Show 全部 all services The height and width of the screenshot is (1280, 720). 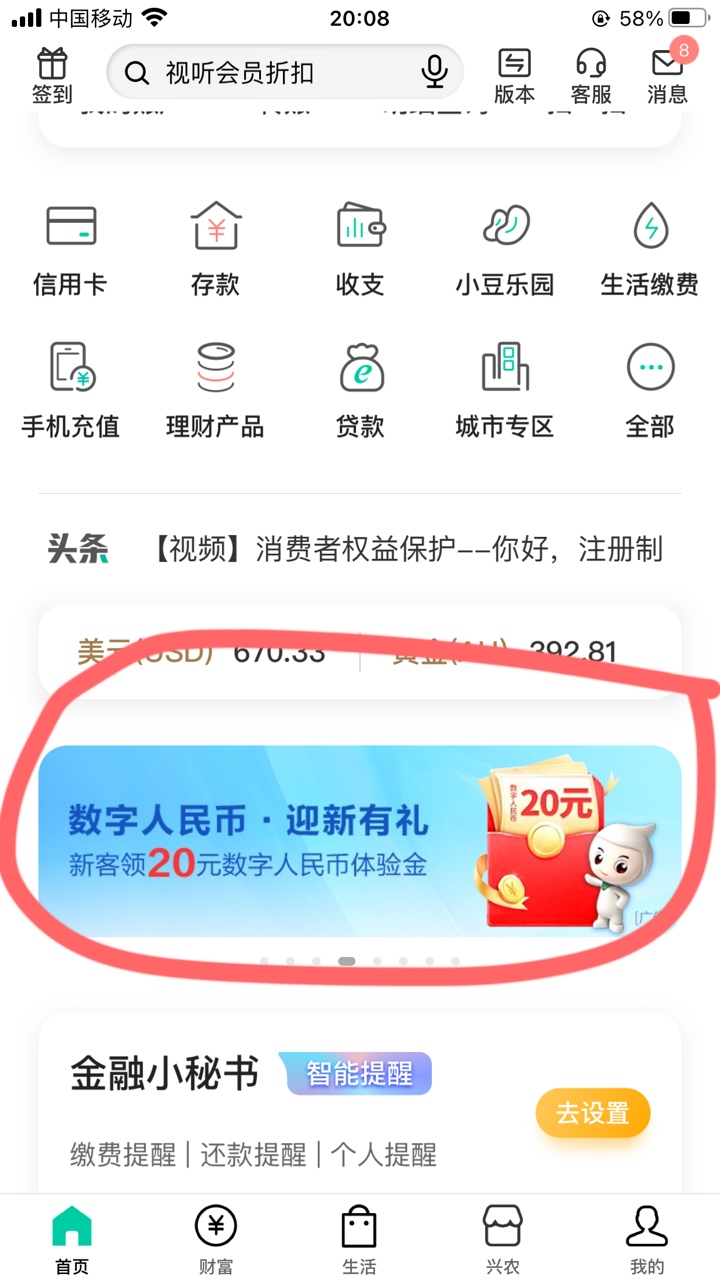[650, 392]
